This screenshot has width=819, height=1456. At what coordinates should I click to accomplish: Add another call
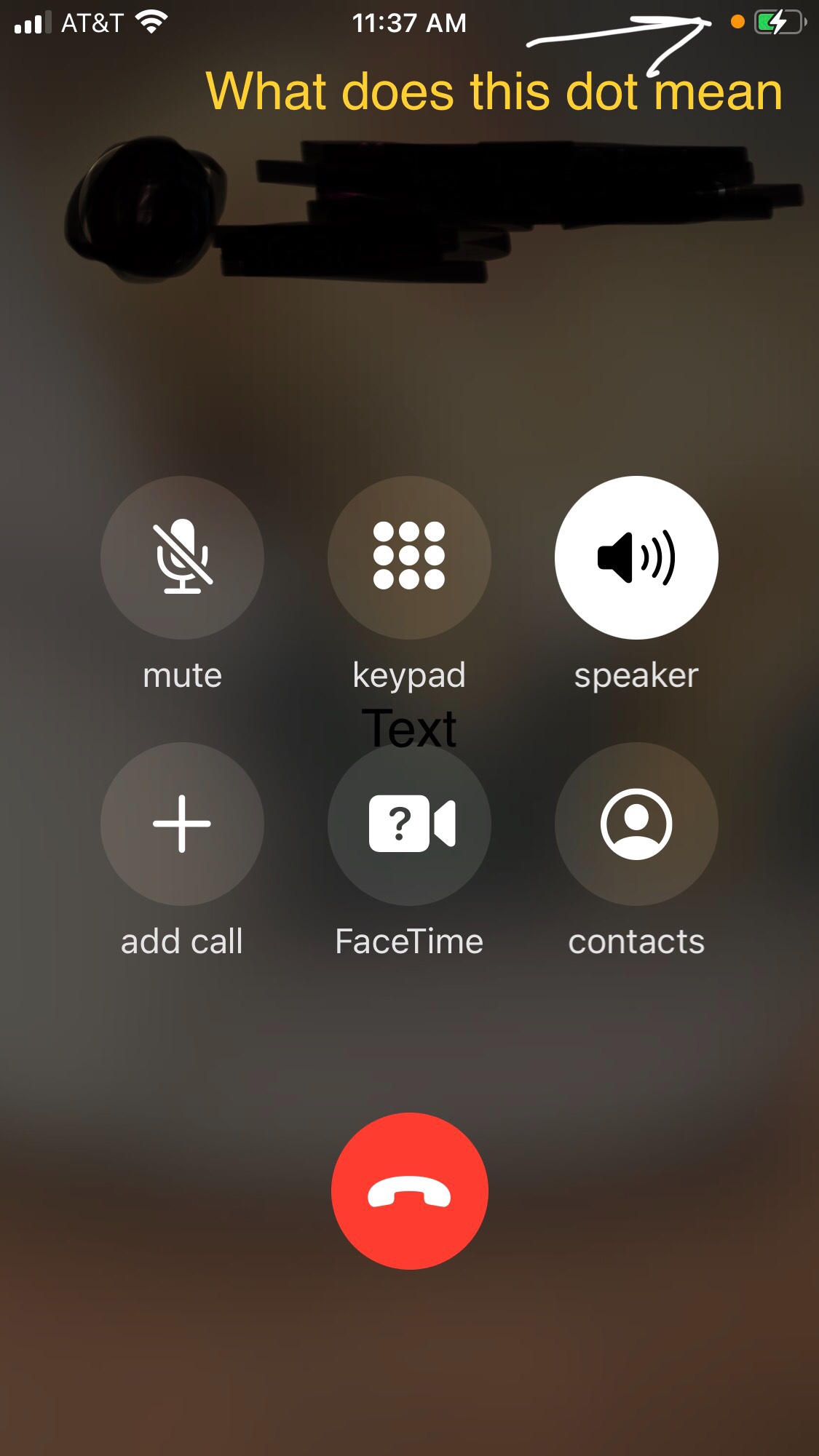pos(182,824)
